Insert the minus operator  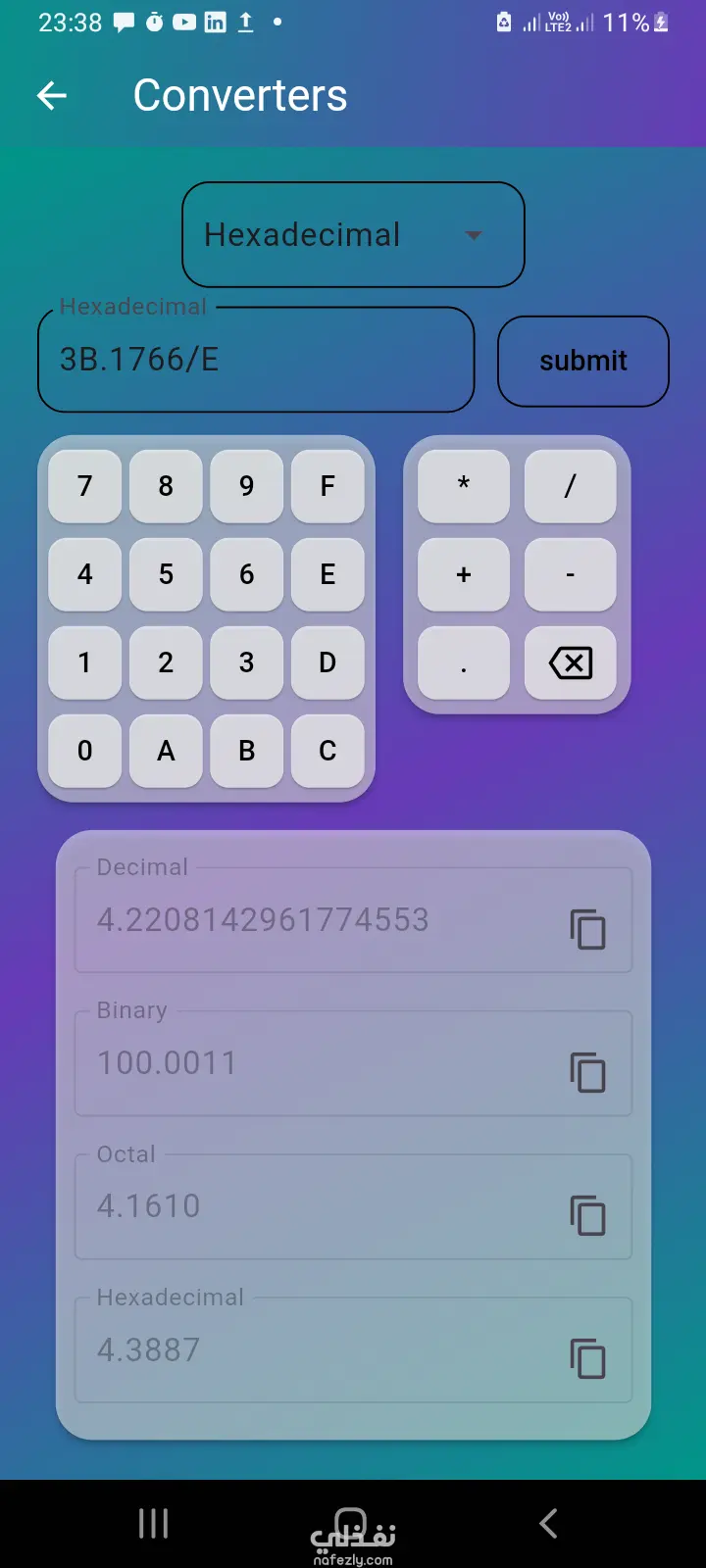pyautogui.click(x=570, y=574)
